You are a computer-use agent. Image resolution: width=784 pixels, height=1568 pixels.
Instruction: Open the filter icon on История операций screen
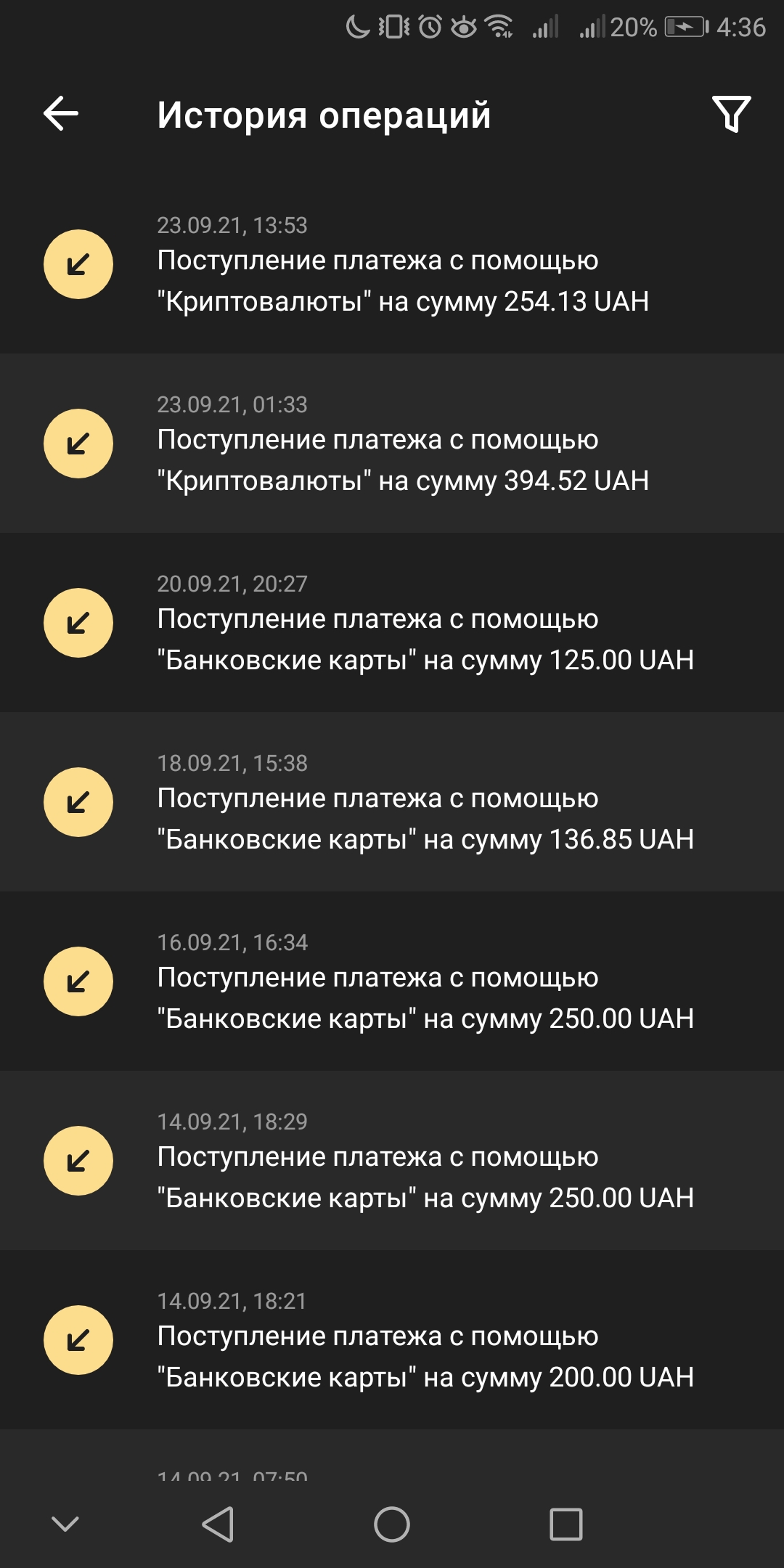[x=732, y=114]
